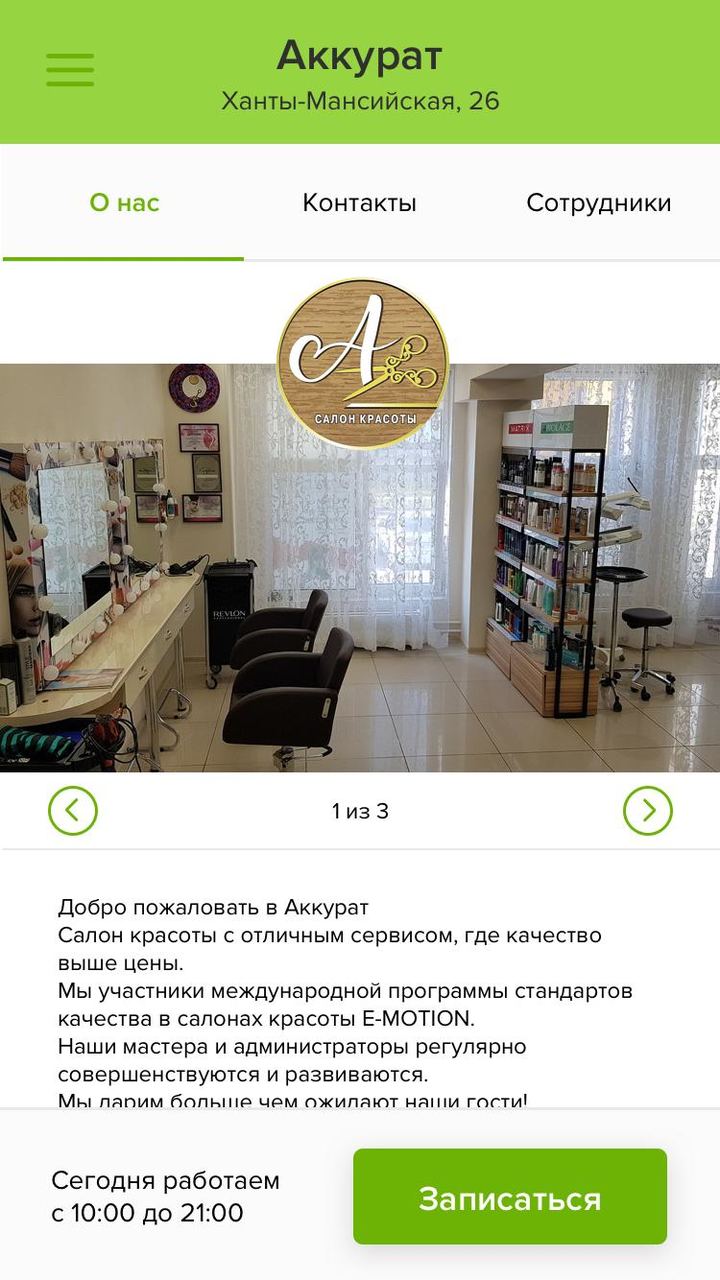Screen dimensions: 720x1280
Task: Select the О нас tab
Action: 124,202
